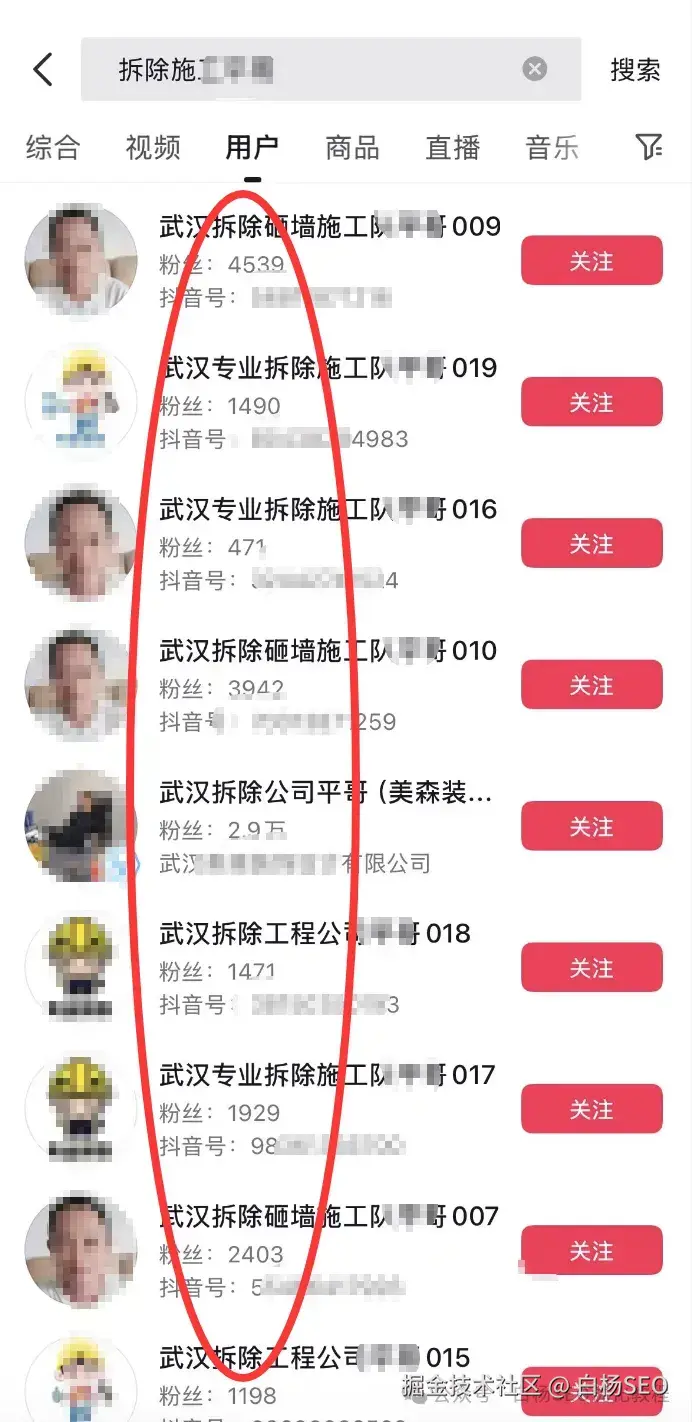Follow the user ending in 009
The image size is (692, 1422).
coord(591,261)
